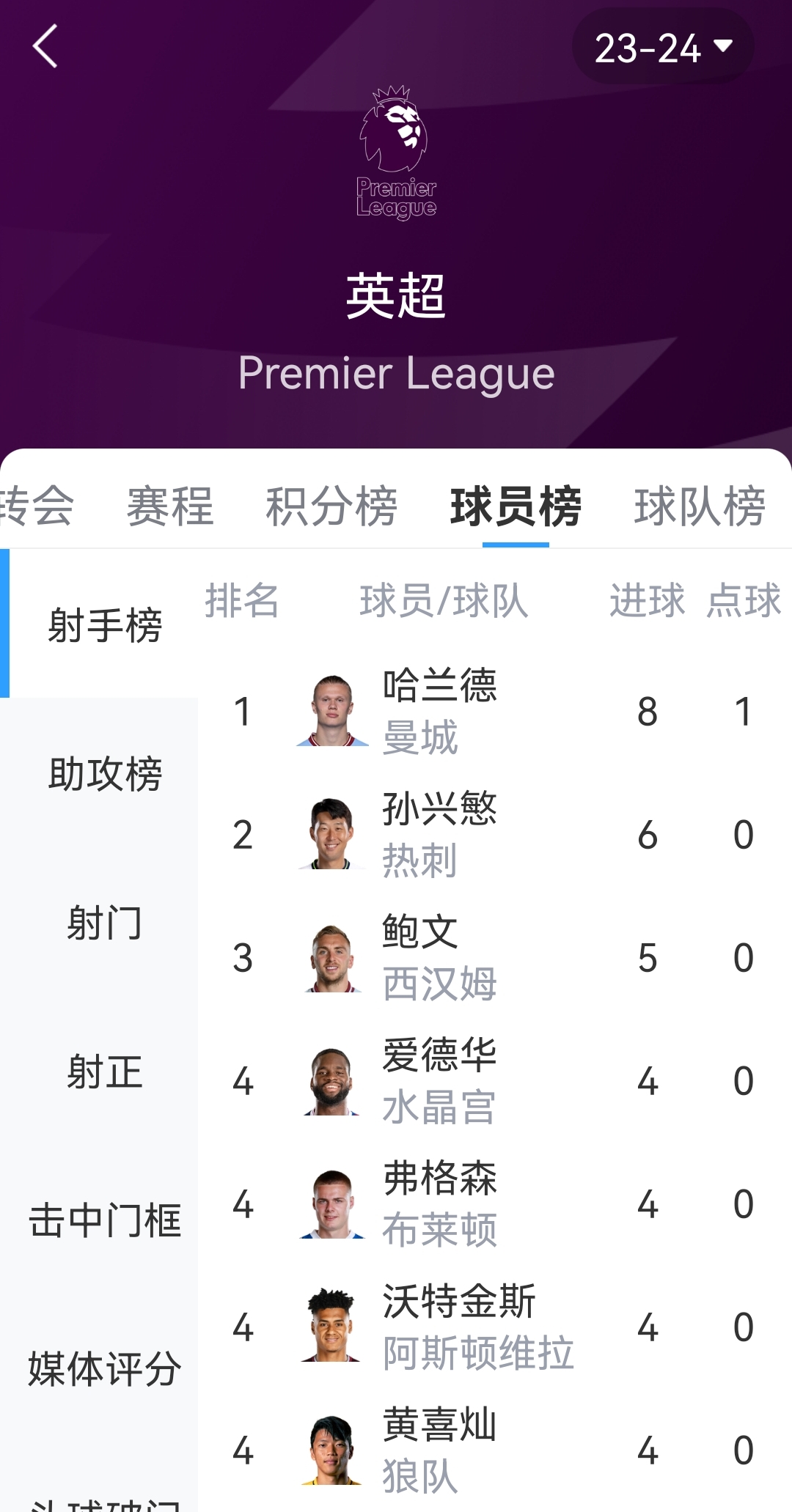The width and height of the screenshot is (792, 1512).
Task: Go back using the top-left arrow
Action: [x=45, y=46]
